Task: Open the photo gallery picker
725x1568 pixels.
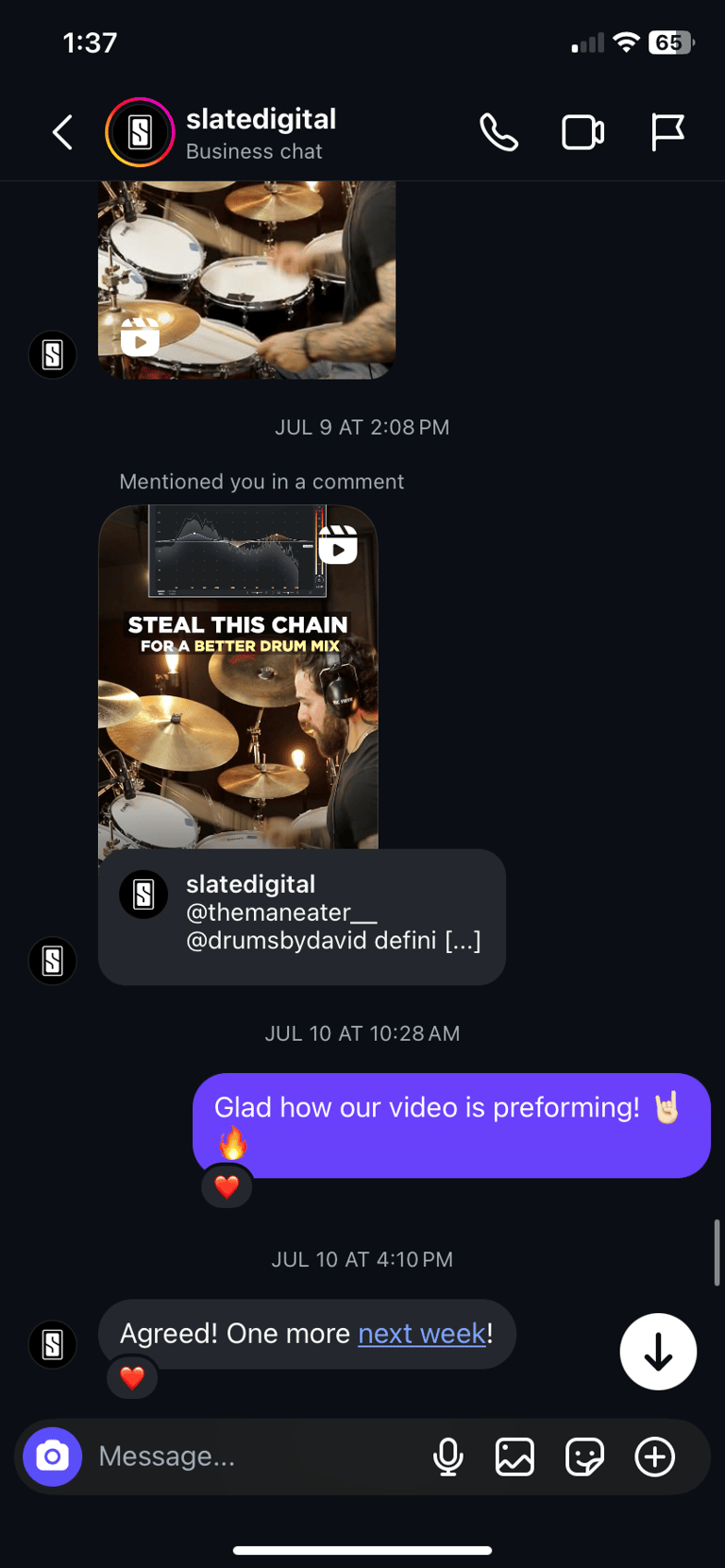Action: [x=514, y=1457]
